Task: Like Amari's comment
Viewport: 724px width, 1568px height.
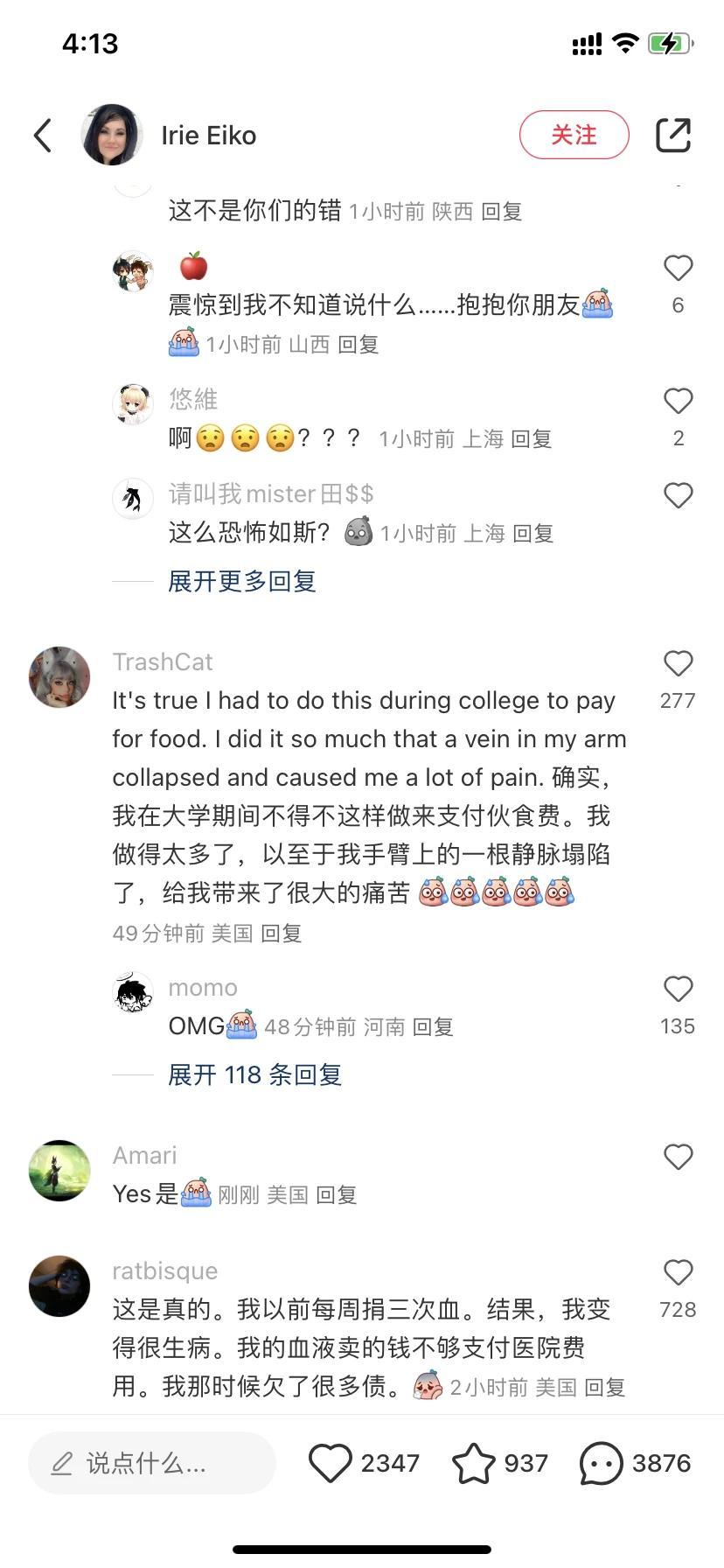Action: [x=678, y=1158]
